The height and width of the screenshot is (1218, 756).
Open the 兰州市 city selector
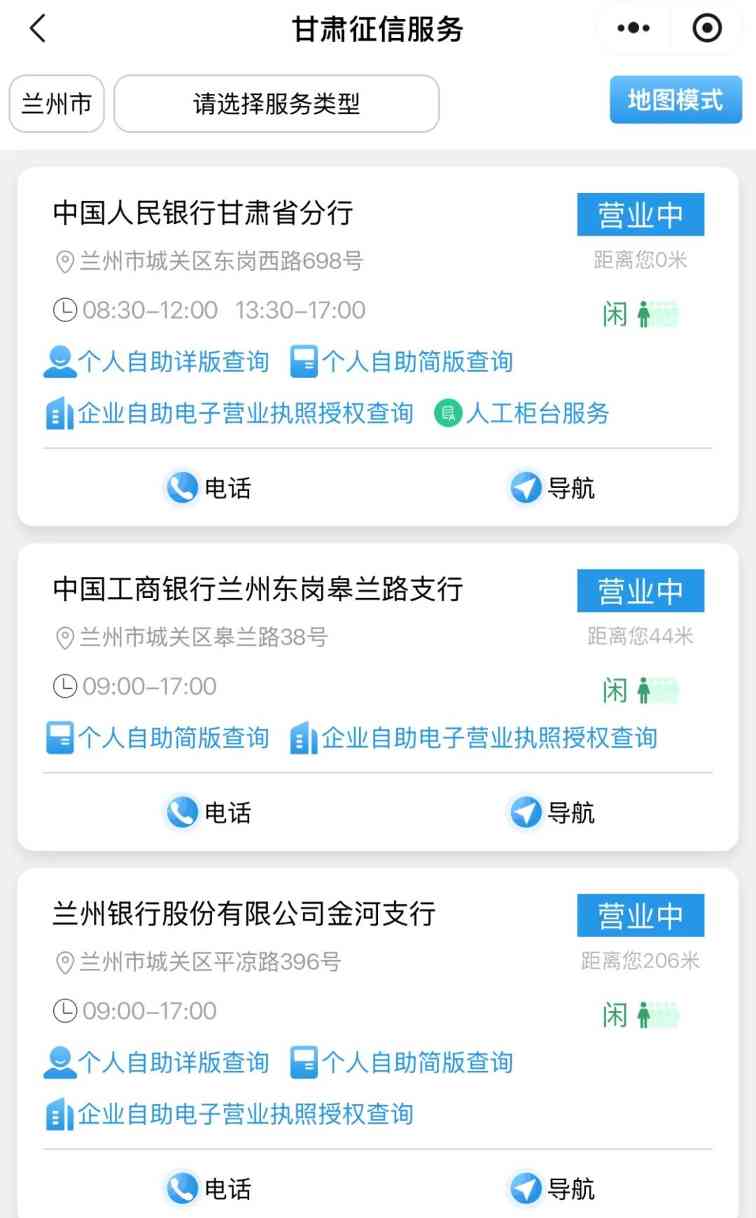click(56, 103)
